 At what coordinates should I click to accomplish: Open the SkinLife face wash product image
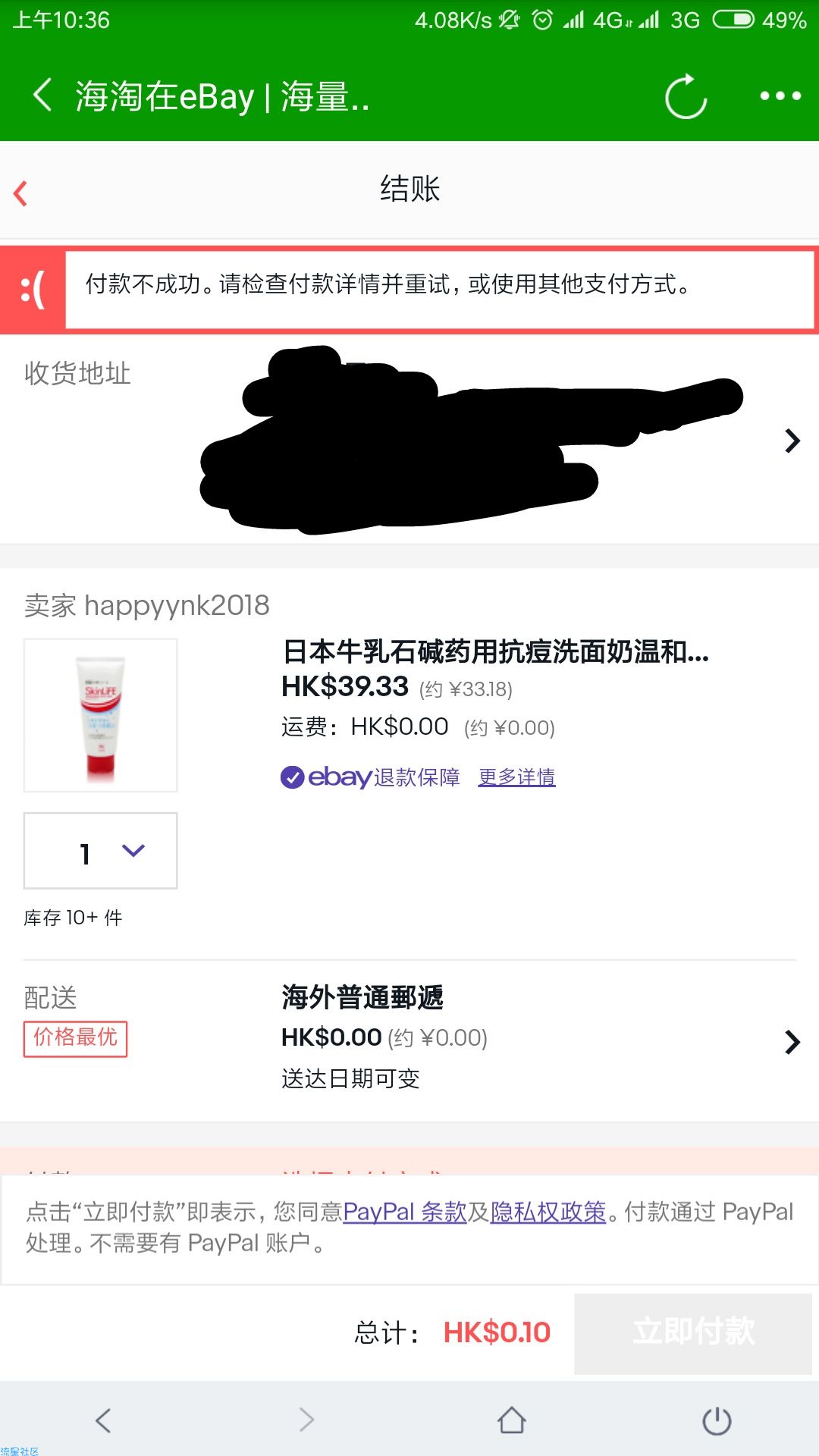(x=101, y=715)
